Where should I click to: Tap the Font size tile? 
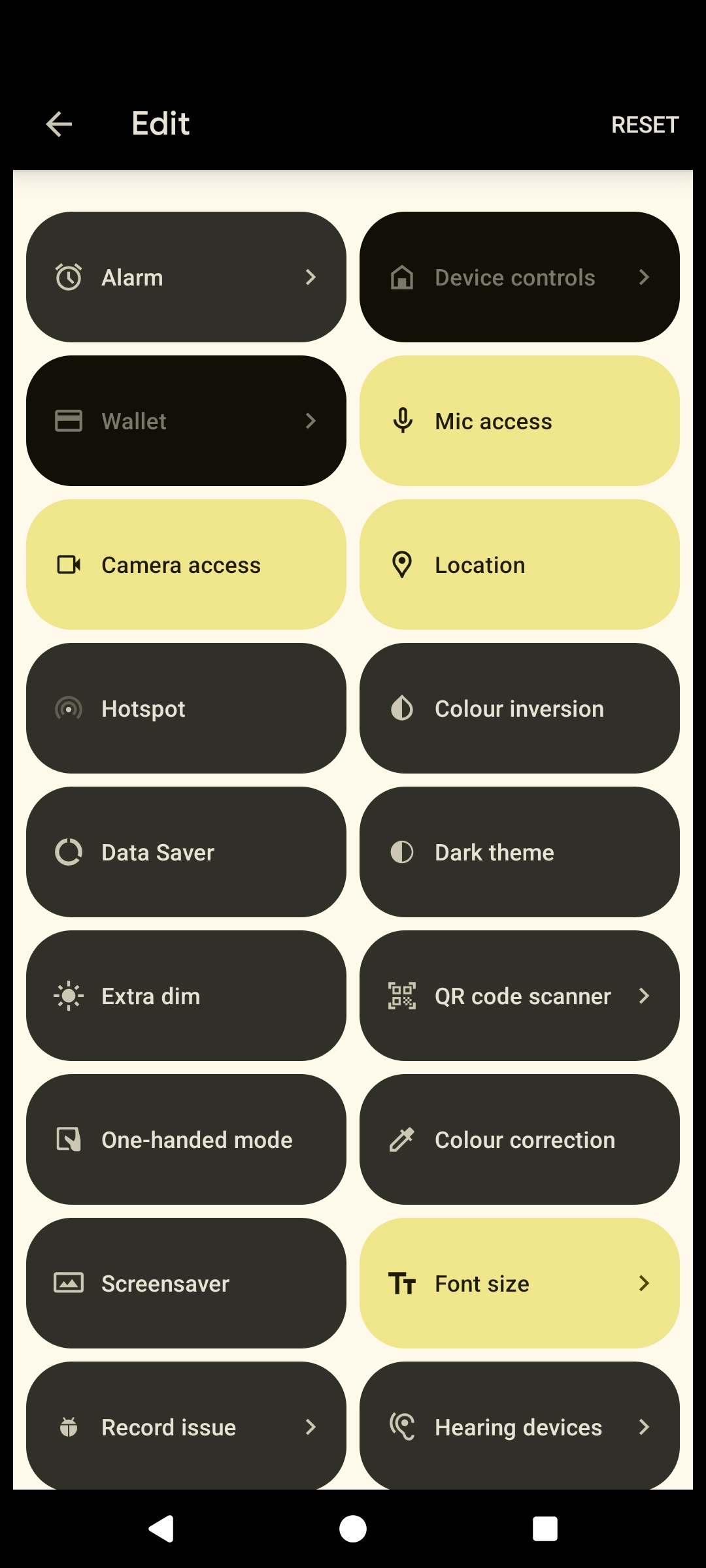tap(520, 1283)
